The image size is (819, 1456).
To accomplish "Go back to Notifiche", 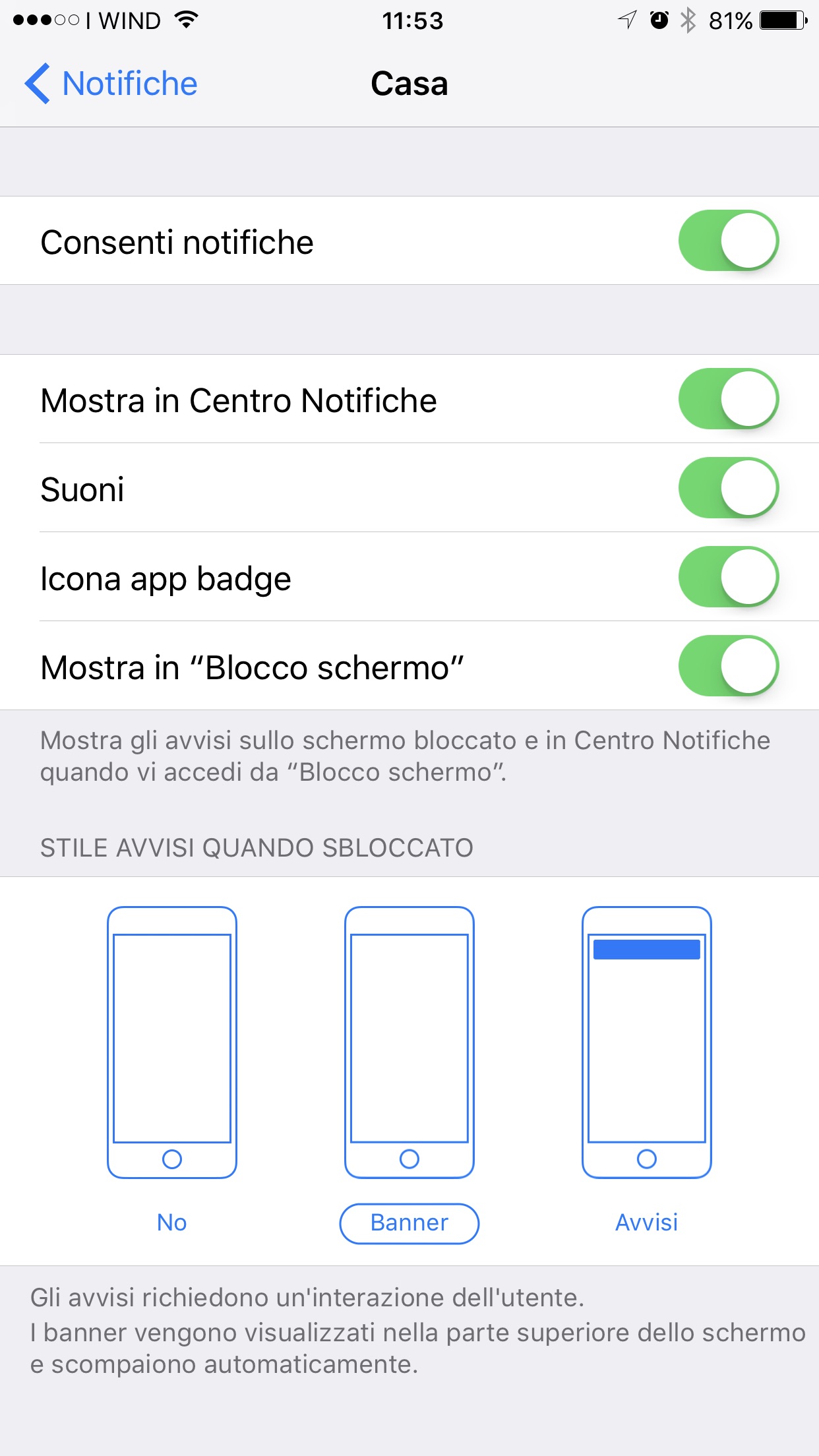I will (112, 84).
